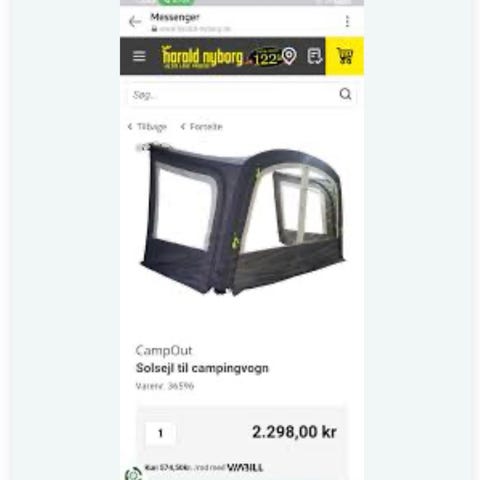The width and height of the screenshot is (480, 480).
Task: Open the hamburger drawer menu
Action: tap(139, 56)
